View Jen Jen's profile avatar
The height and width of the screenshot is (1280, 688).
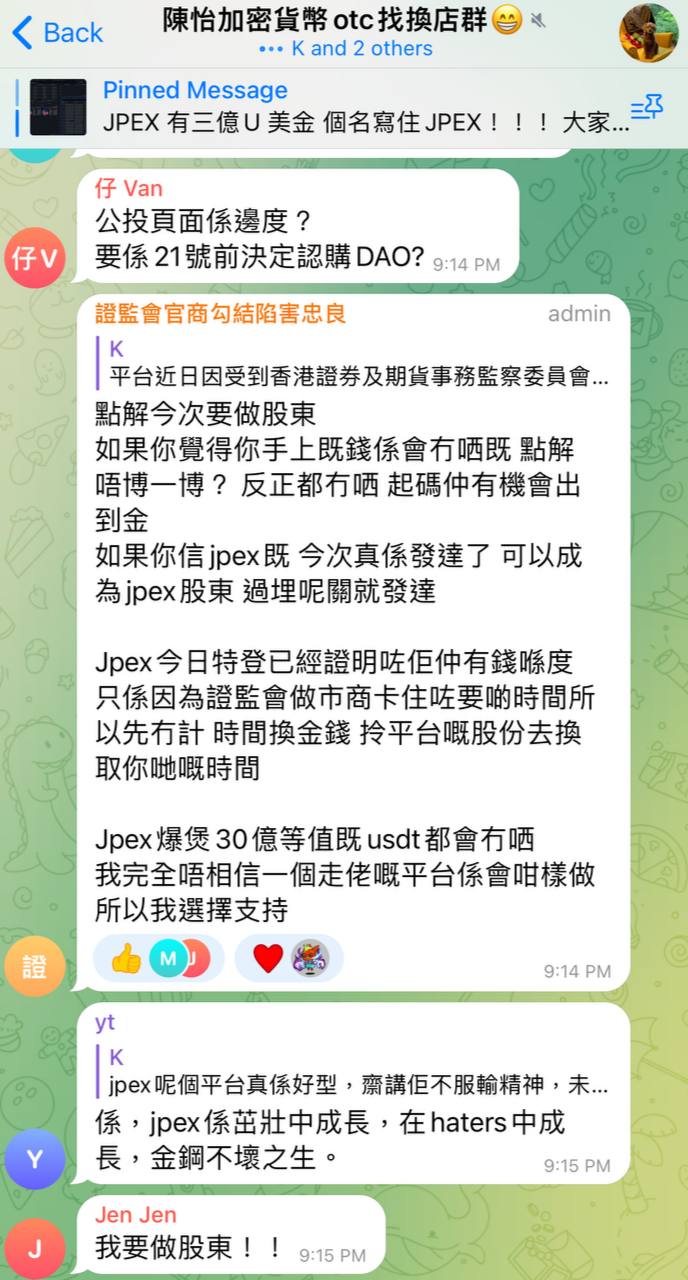(35, 1248)
